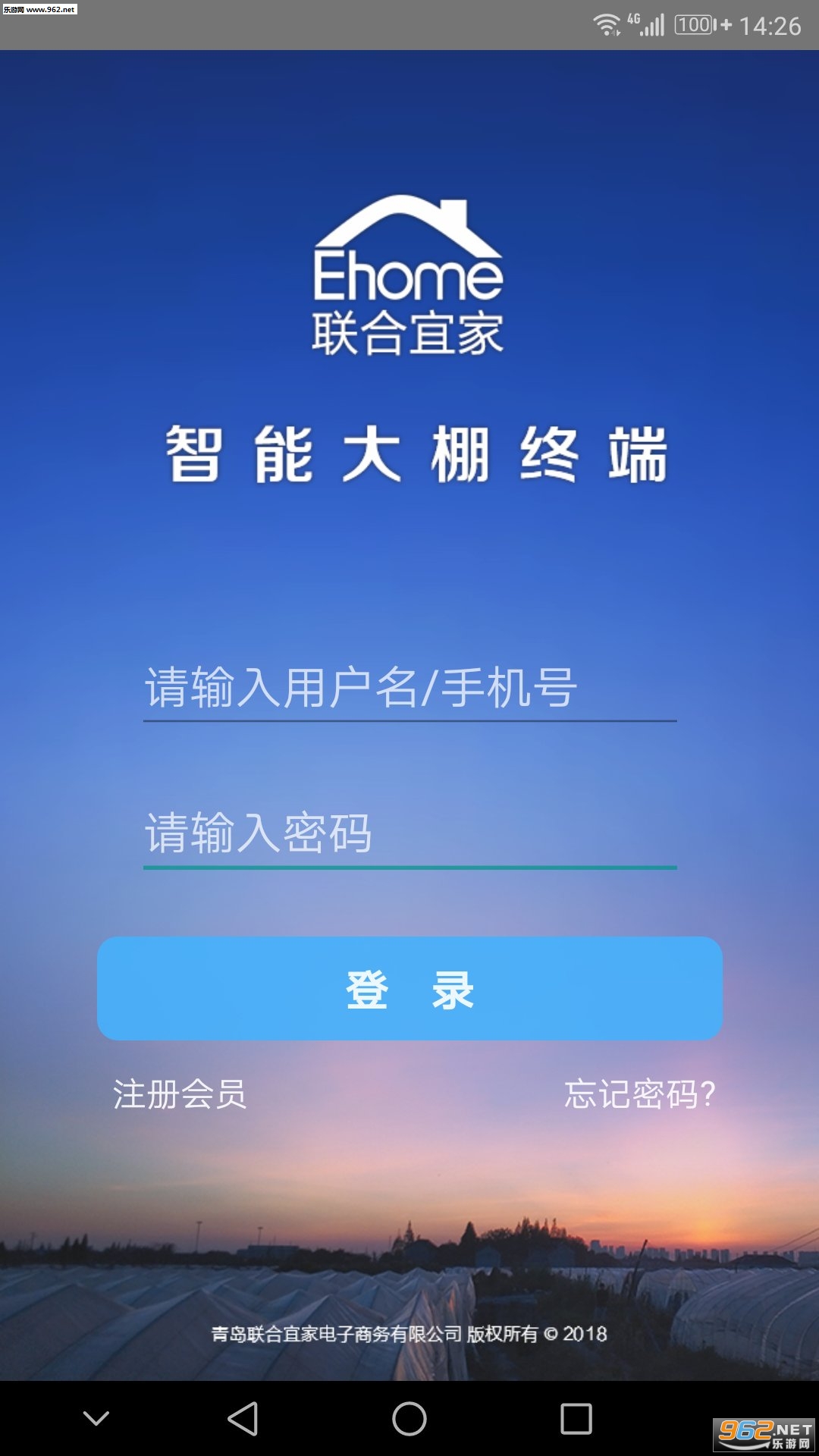
Task: Tap the password input field
Action: click(x=409, y=833)
